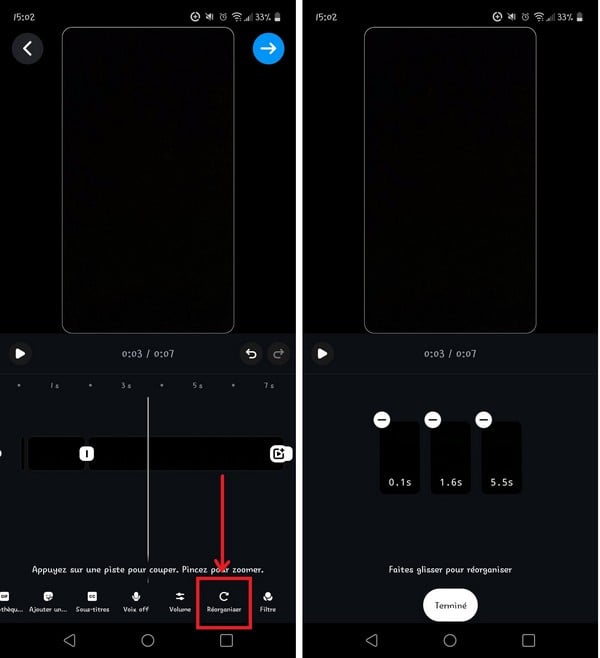Redo the last edit
Image resolution: width=600 pixels, height=658 pixels.
click(279, 353)
